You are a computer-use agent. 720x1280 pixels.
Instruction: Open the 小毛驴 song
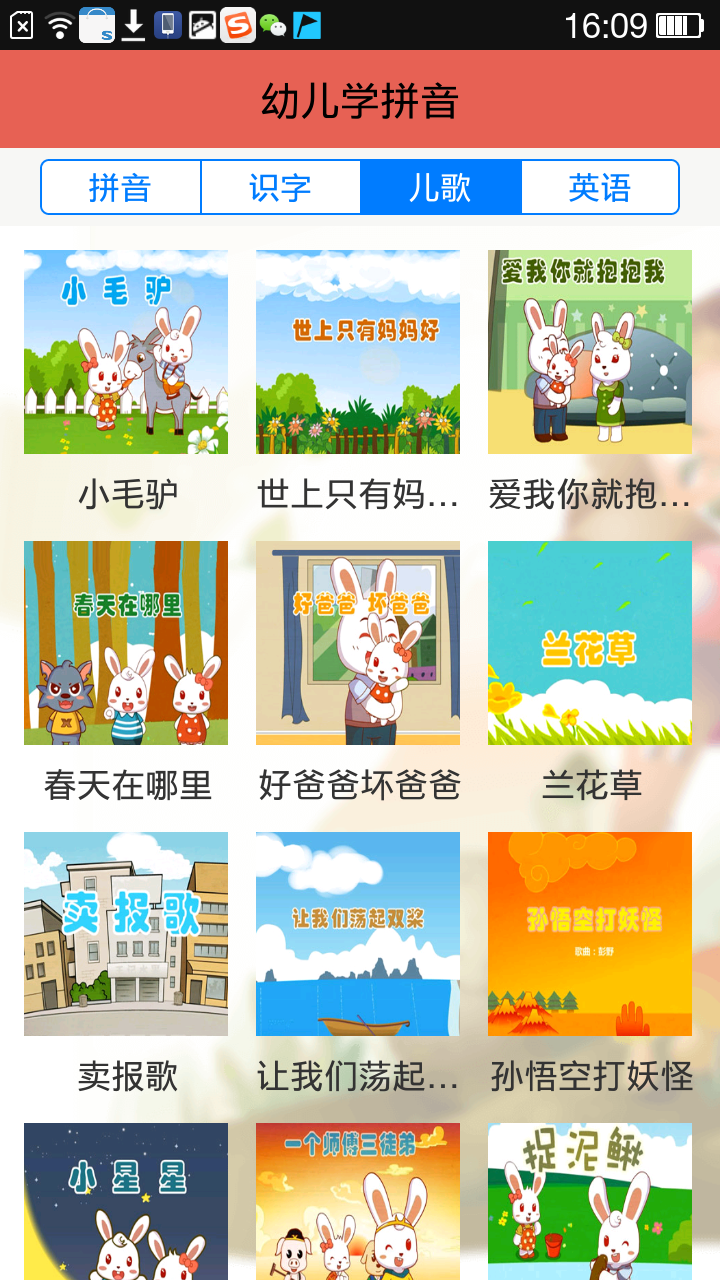126,352
